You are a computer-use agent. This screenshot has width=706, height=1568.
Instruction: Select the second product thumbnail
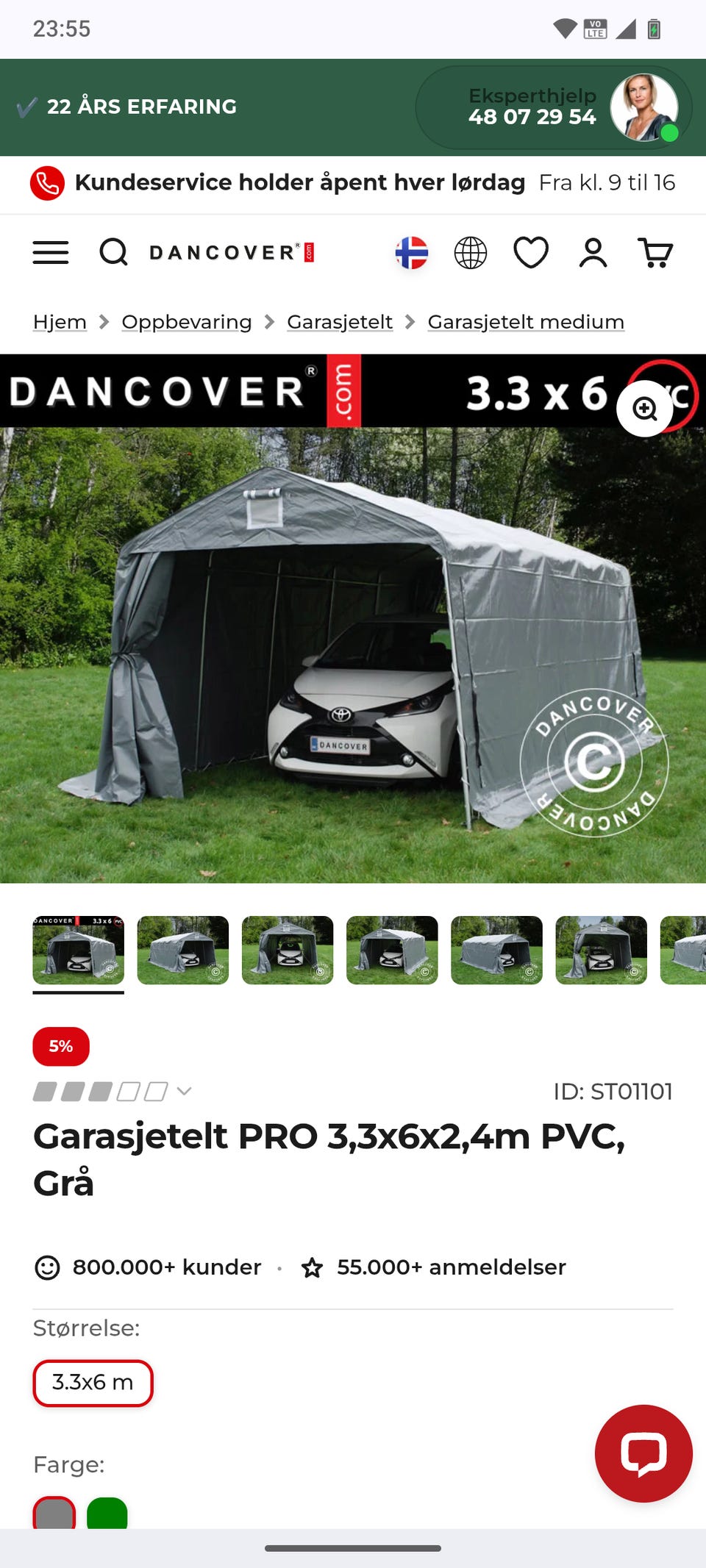[183, 950]
